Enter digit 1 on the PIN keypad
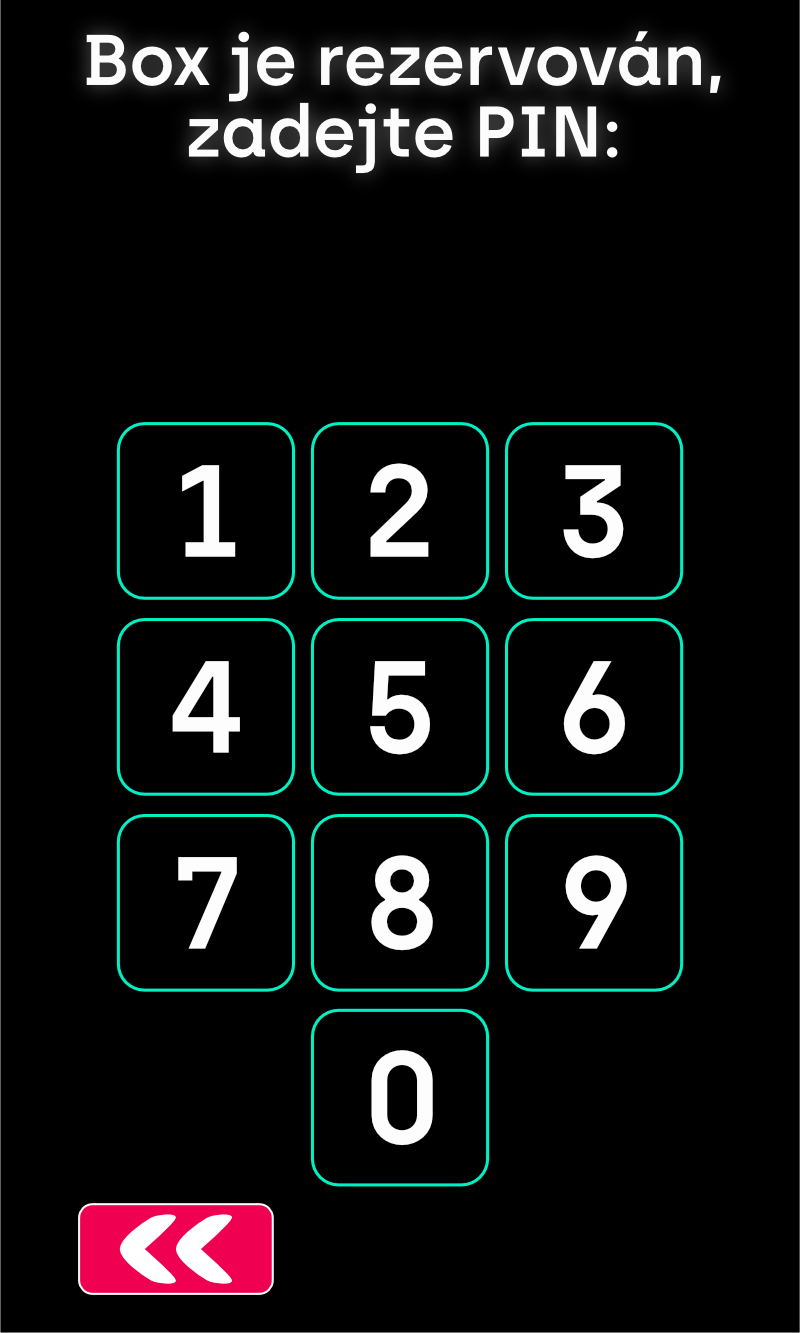Viewport: 800px width, 1333px height. tap(206, 511)
